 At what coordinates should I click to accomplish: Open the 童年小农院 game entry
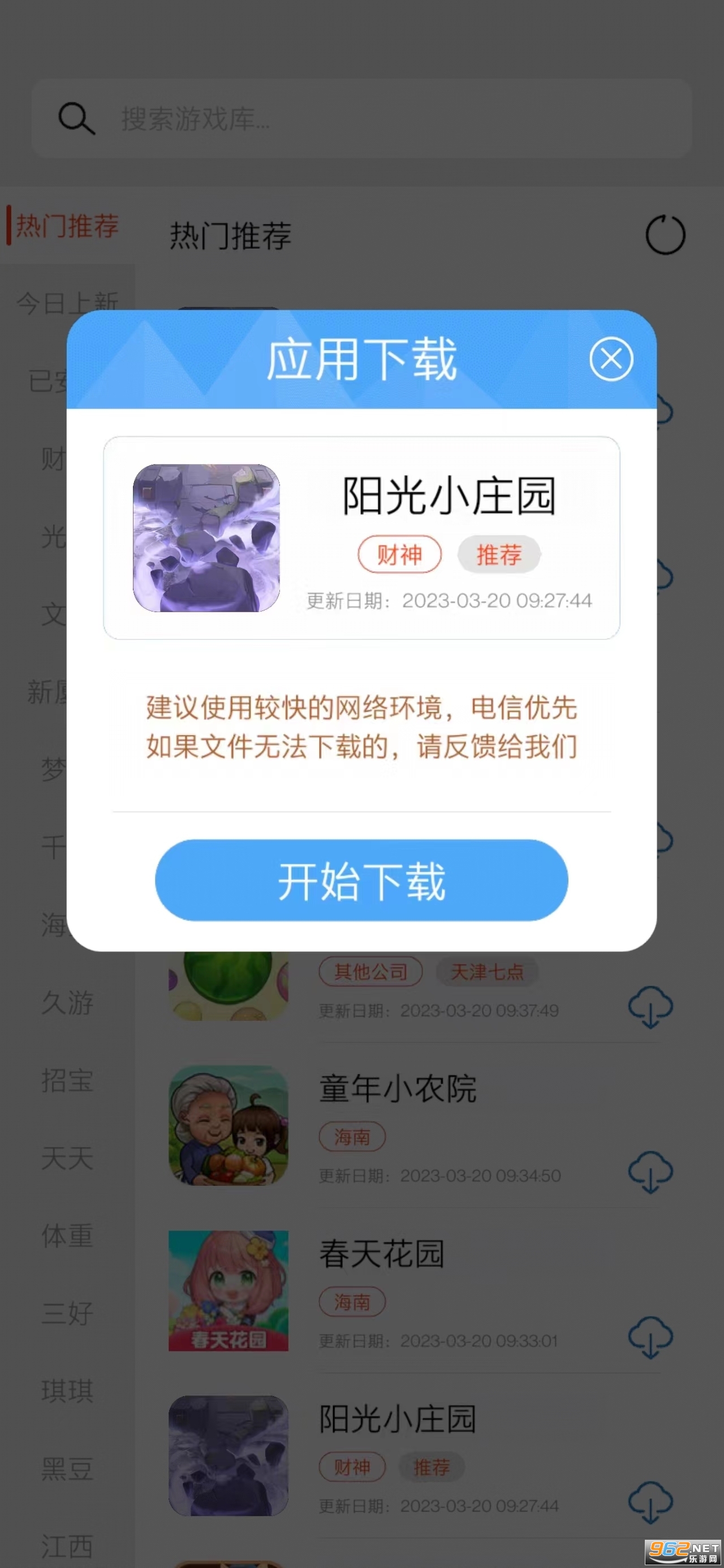[x=397, y=1089]
